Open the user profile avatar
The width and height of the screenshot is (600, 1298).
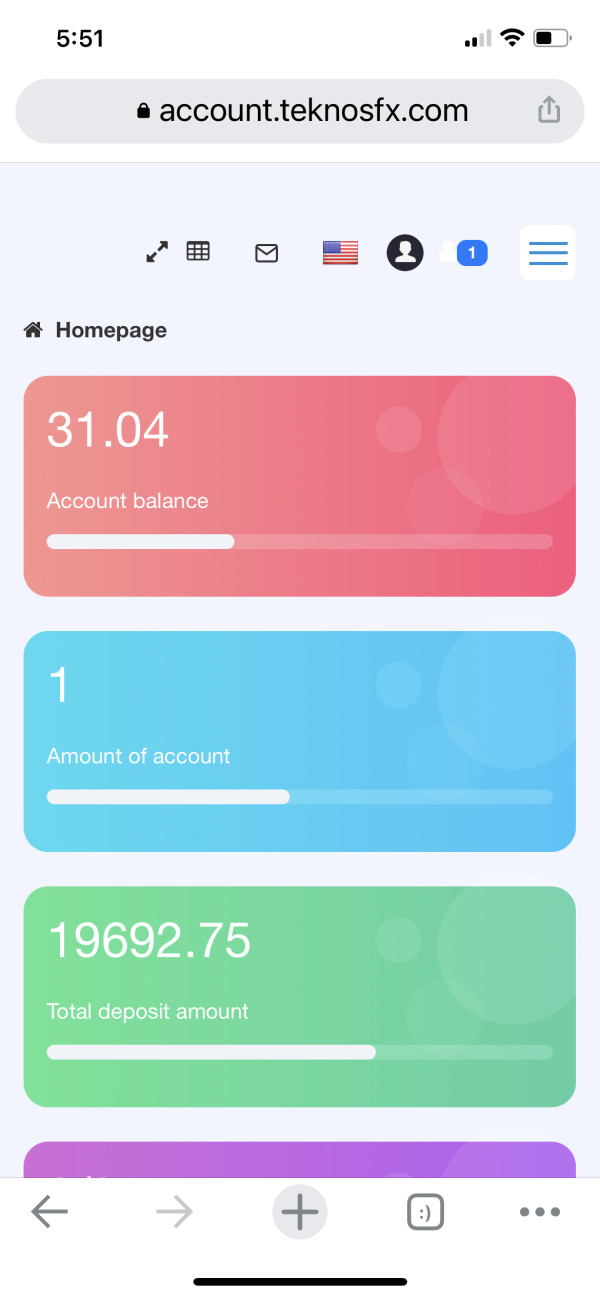[405, 253]
